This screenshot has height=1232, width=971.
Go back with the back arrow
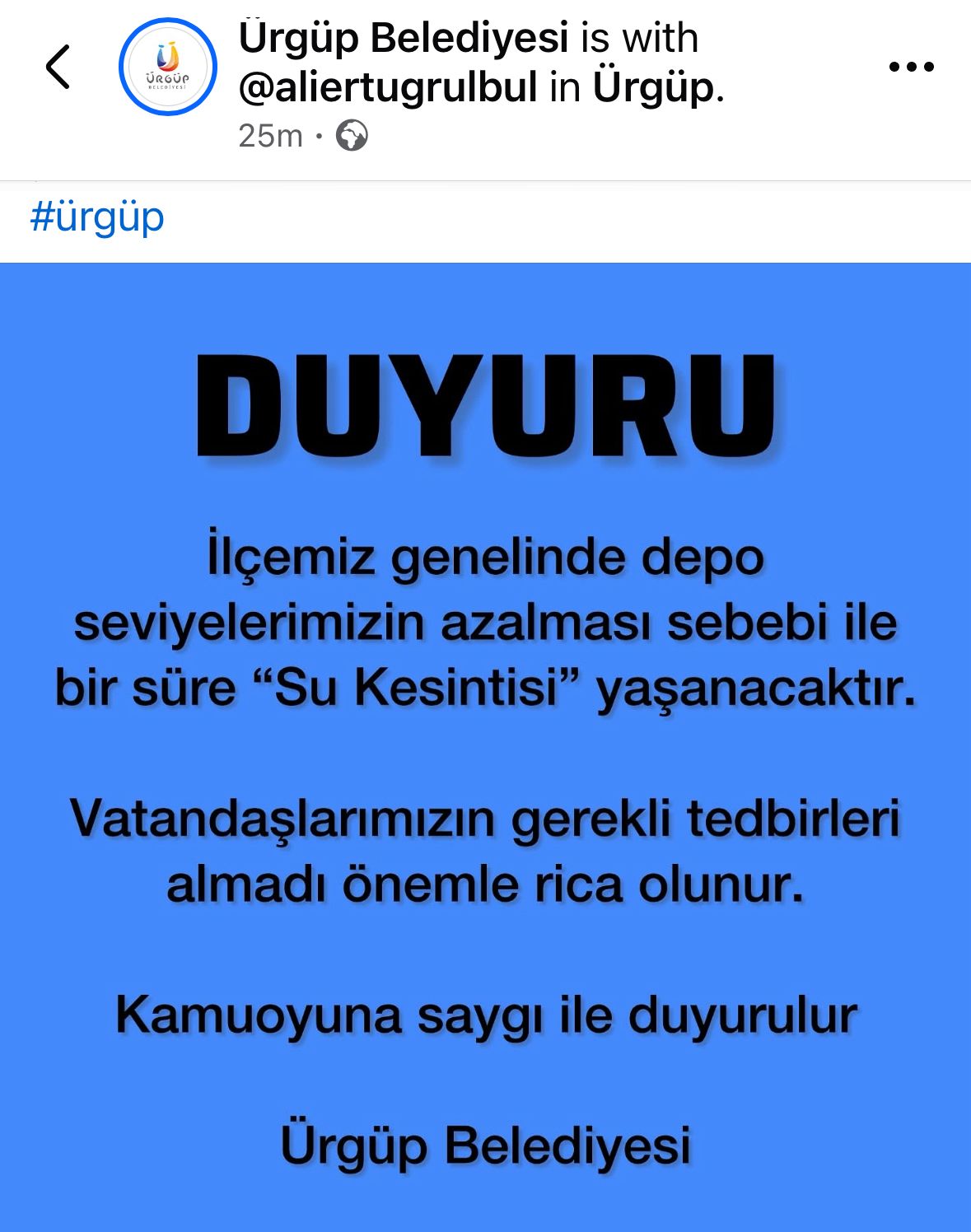click(58, 67)
